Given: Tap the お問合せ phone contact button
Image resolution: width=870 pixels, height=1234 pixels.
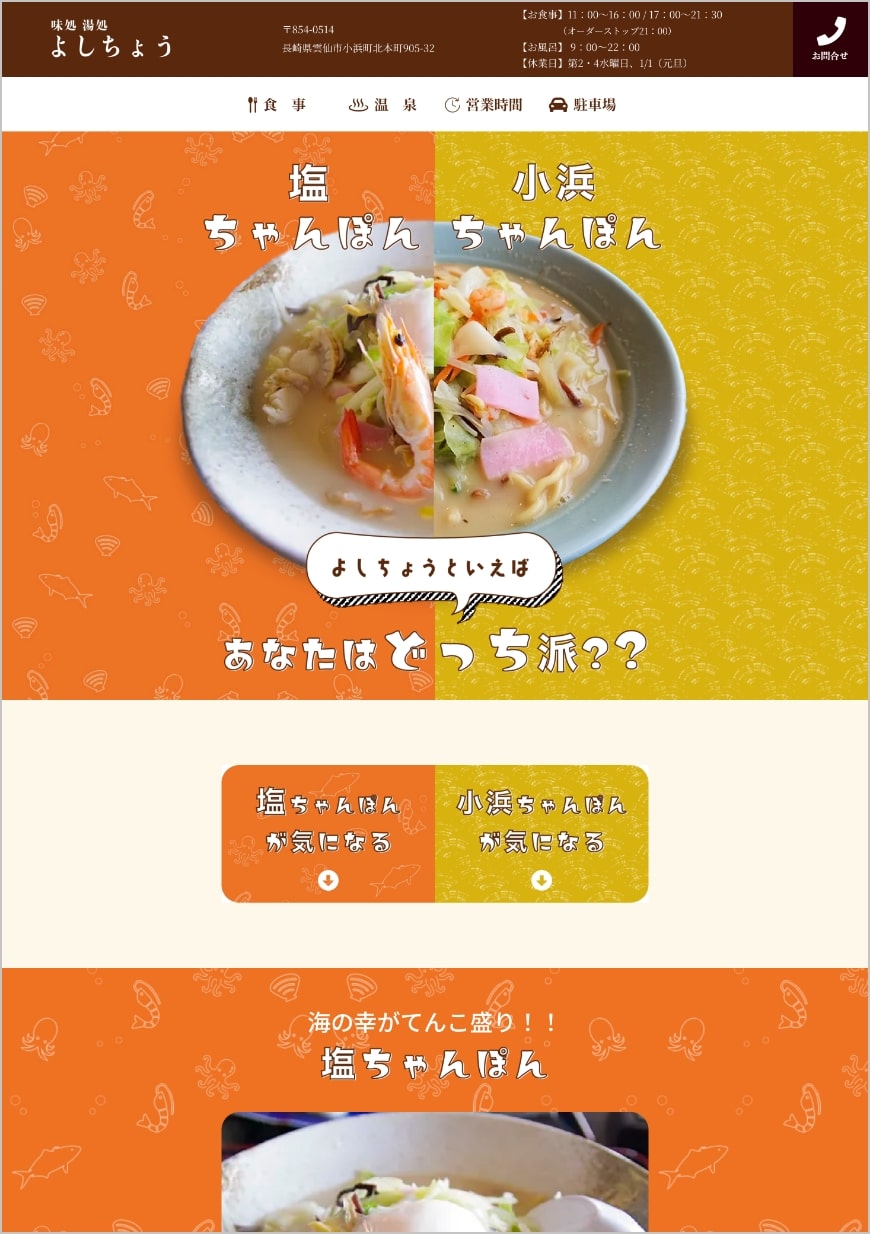Looking at the screenshot, I should tap(830, 39).
